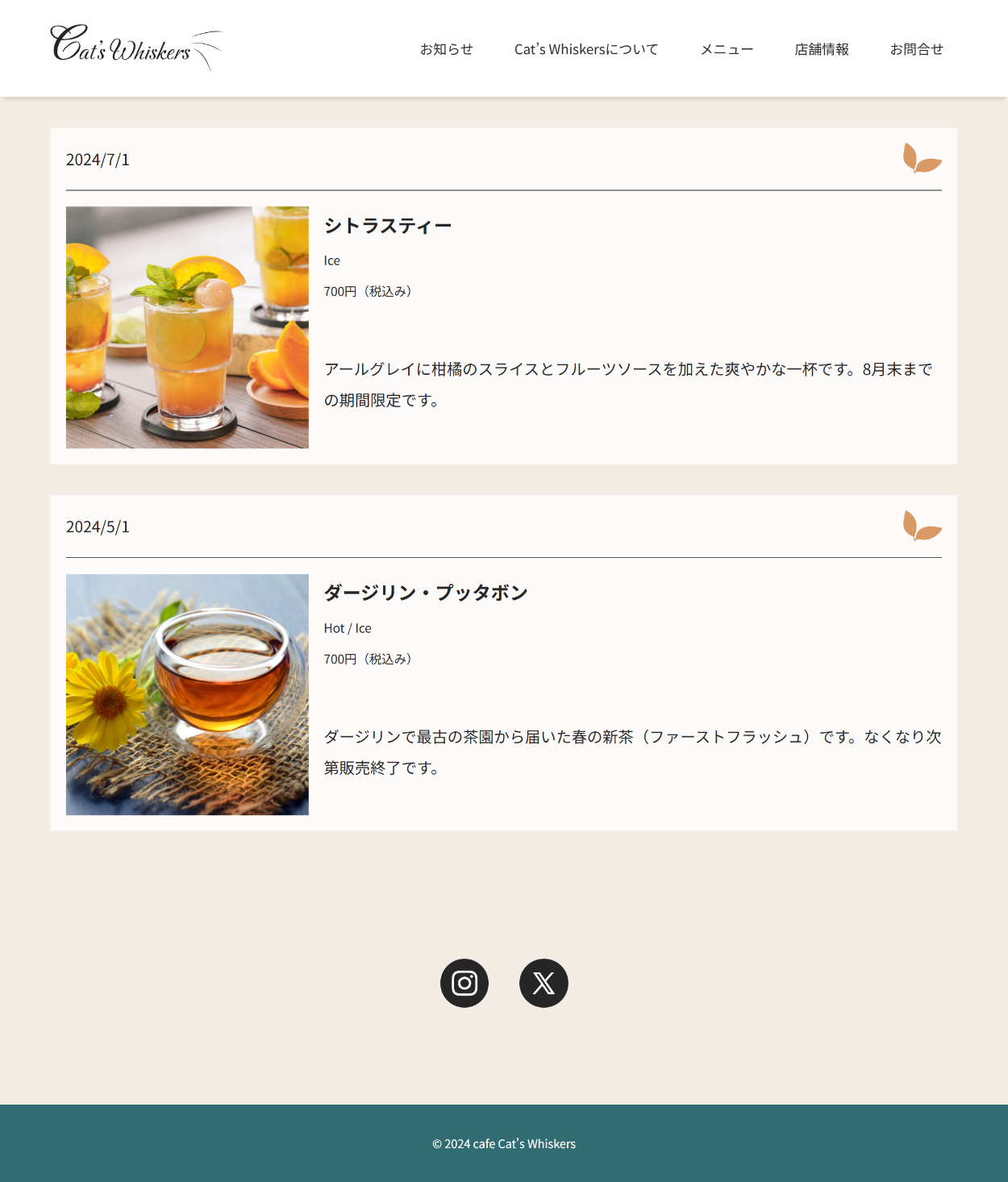Open the X social media icon
This screenshot has height=1182, width=1008.
tap(544, 983)
